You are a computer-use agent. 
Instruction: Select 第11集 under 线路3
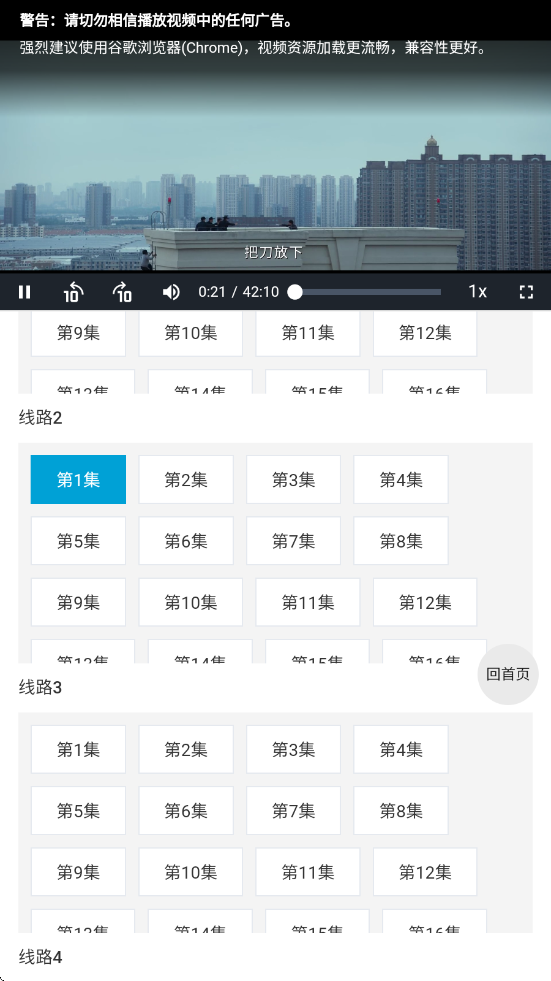[x=308, y=872]
